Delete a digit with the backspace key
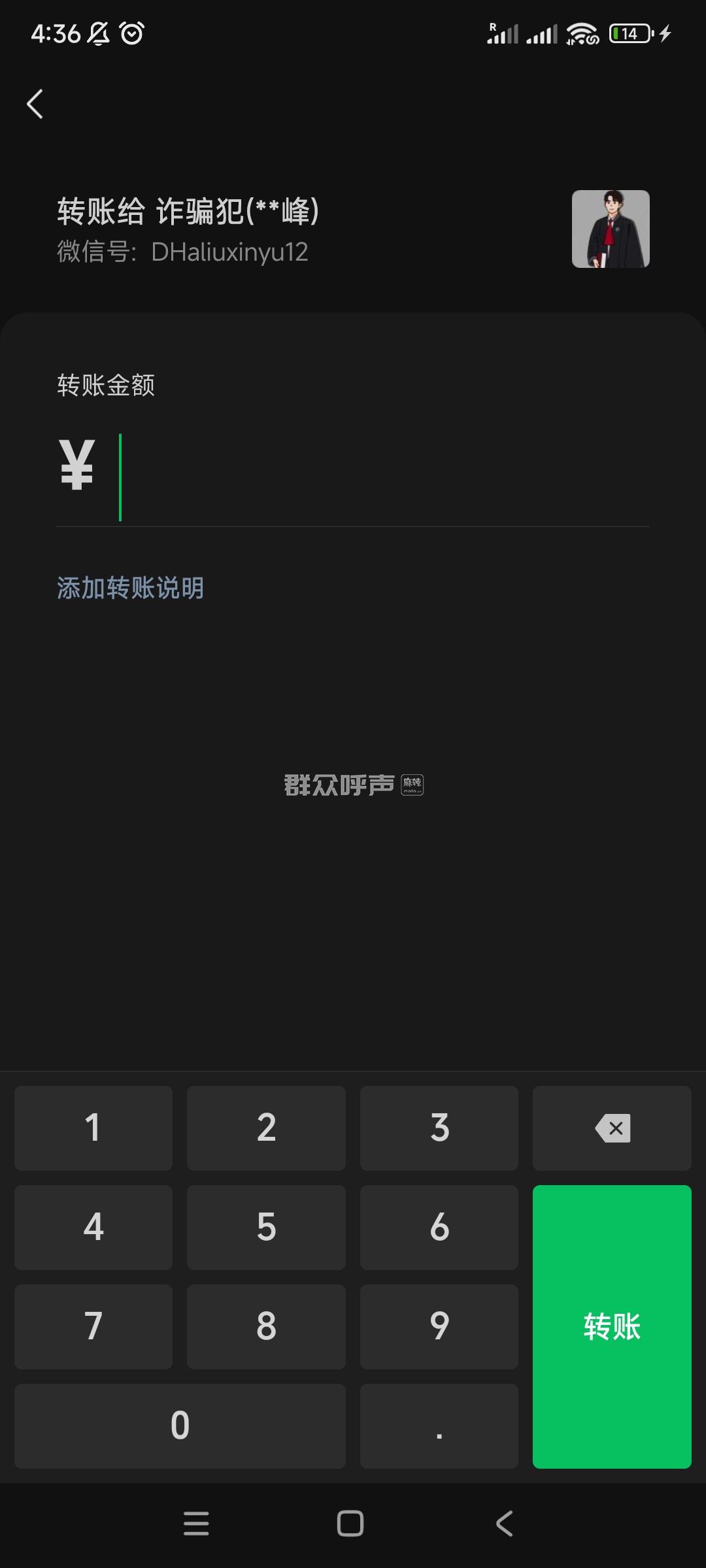Image resolution: width=706 pixels, height=1568 pixels. [612, 1128]
